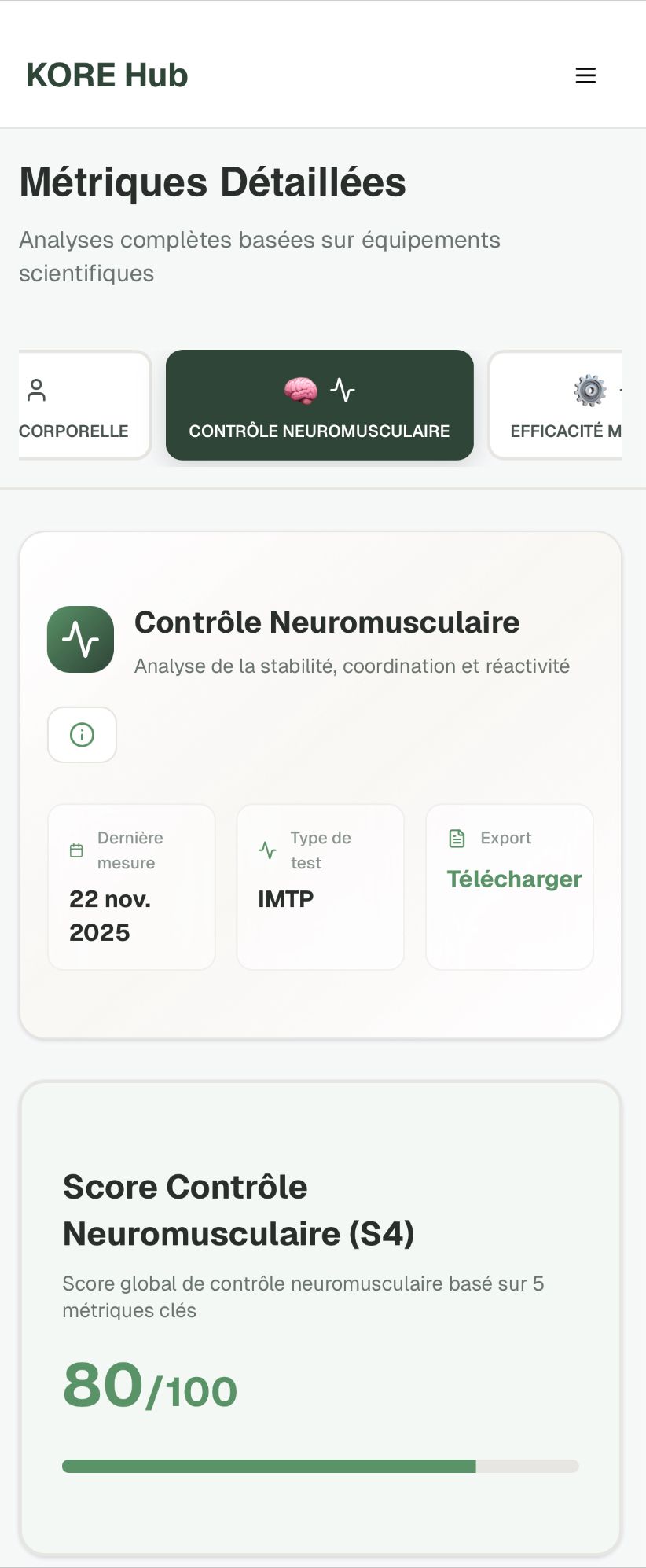Click the Télécharger export link

tap(513, 879)
